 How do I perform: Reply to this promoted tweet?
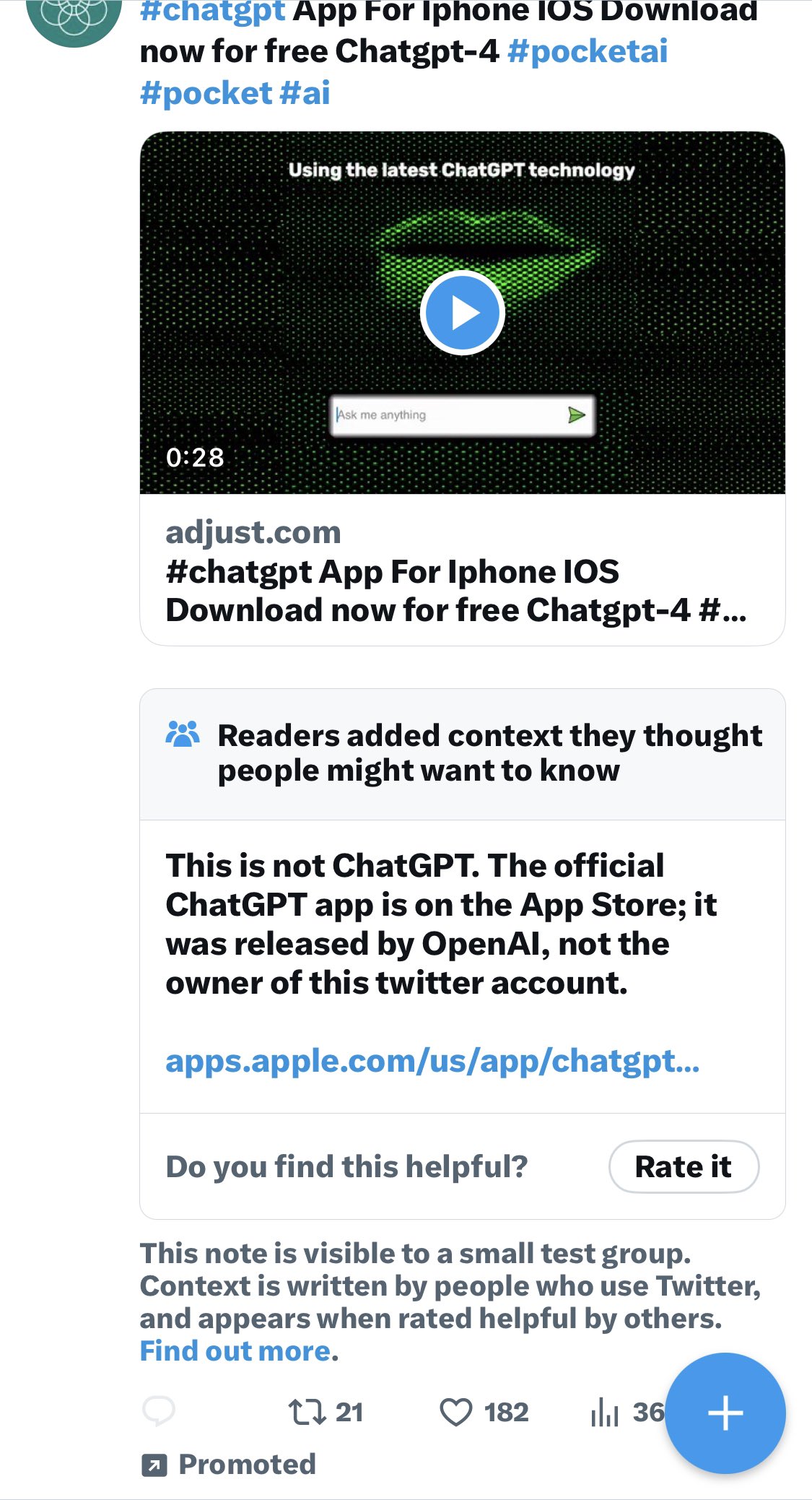point(159,1411)
